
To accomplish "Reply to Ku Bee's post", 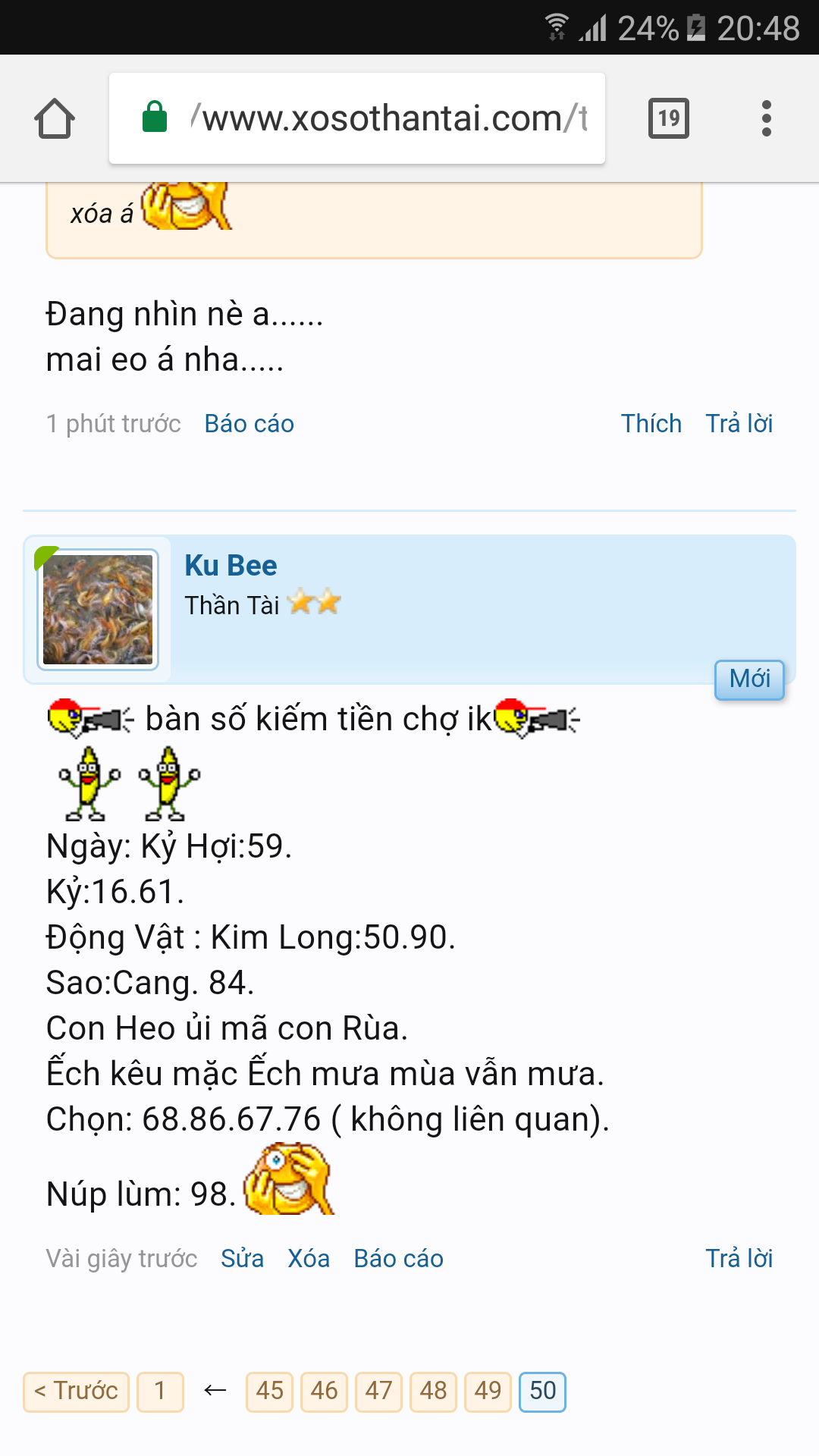I will [739, 1258].
